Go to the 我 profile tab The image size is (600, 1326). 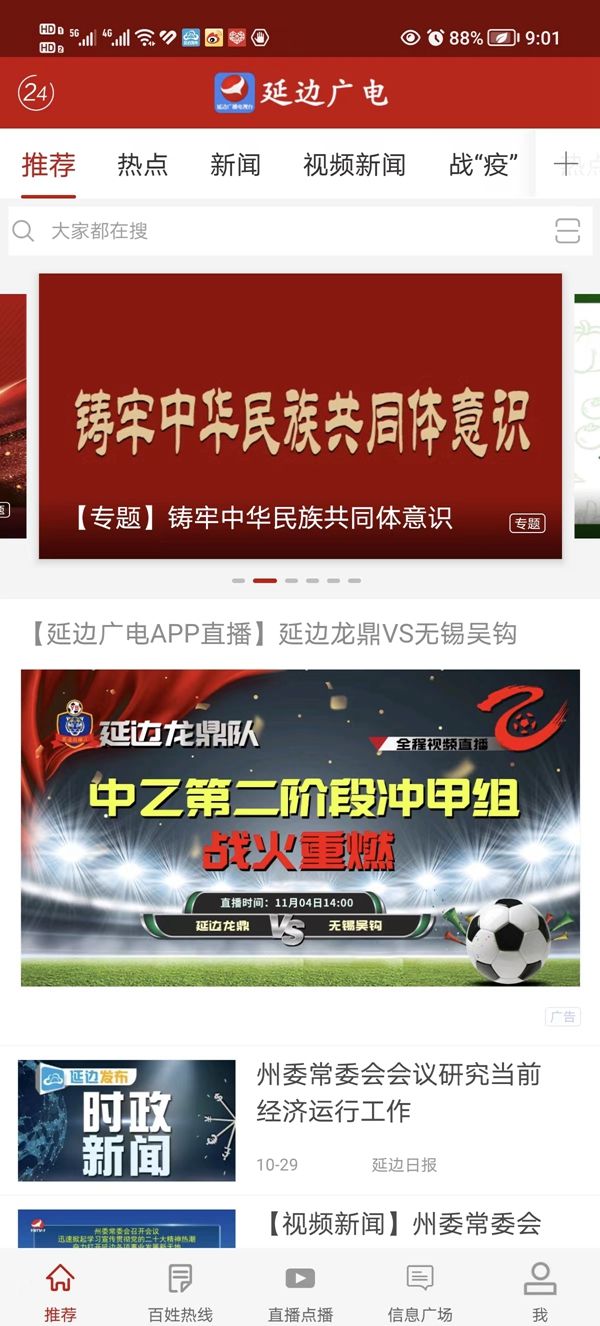(540, 1292)
